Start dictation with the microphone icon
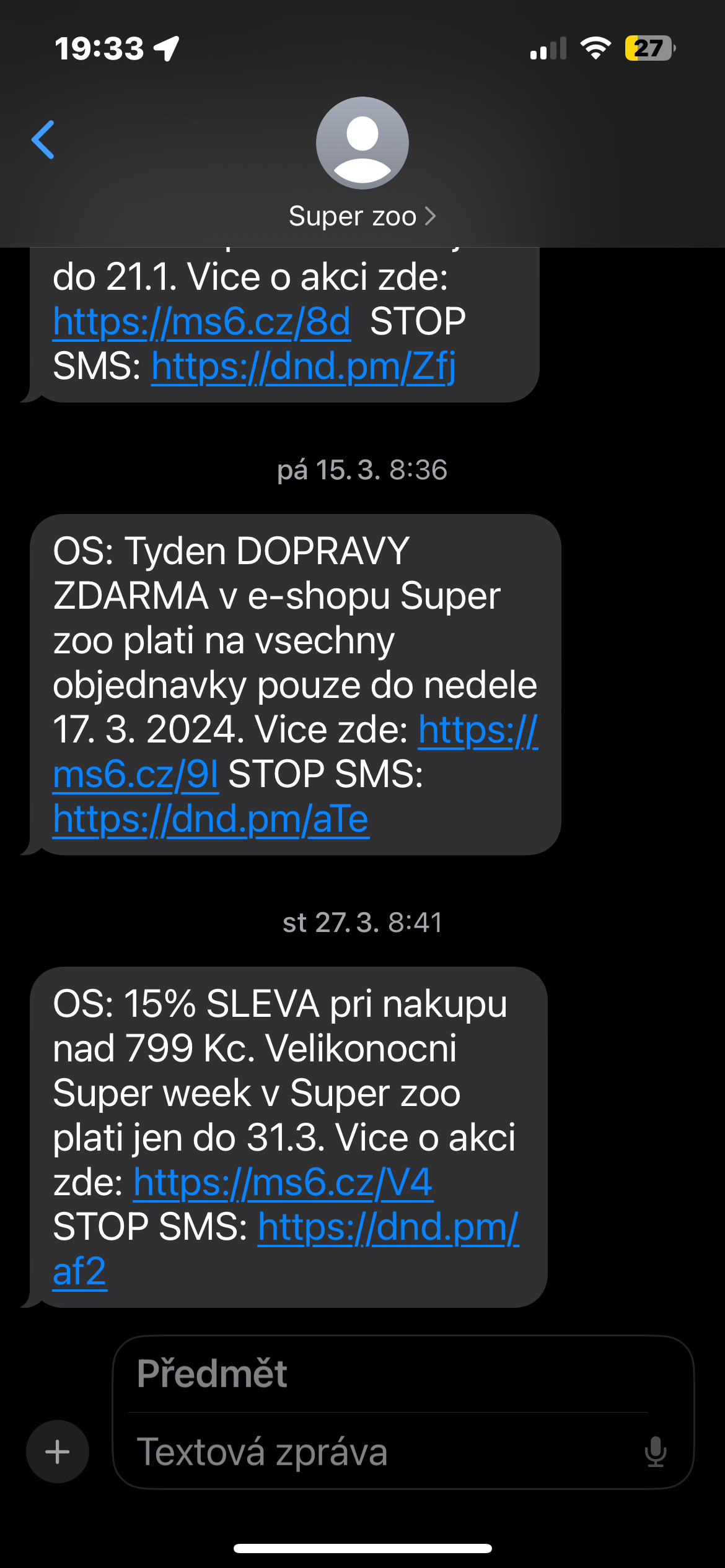 [x=655, y=1452]
